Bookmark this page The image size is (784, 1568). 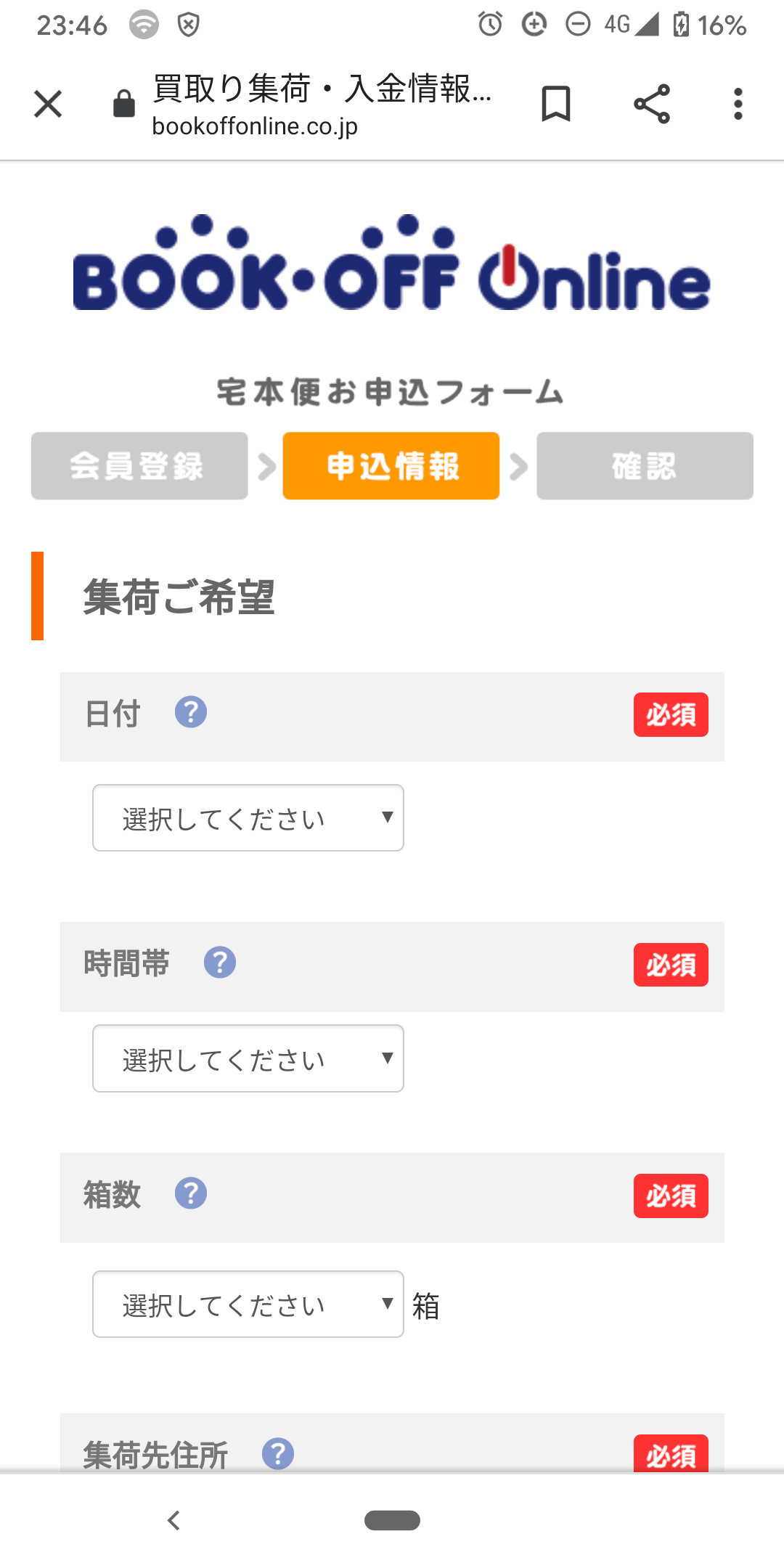tap(556, 104)
